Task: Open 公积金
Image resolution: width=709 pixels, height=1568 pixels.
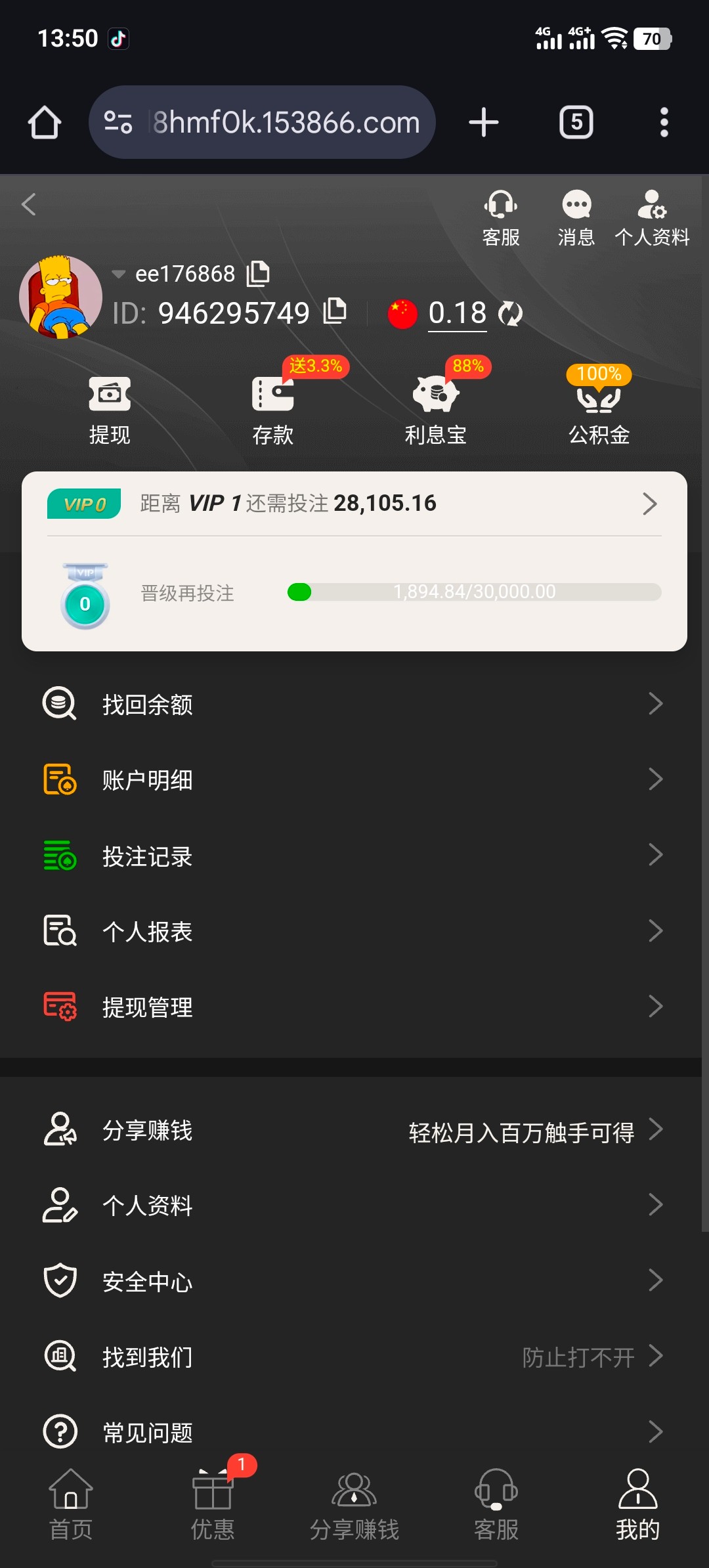Action: coord(599,410)
